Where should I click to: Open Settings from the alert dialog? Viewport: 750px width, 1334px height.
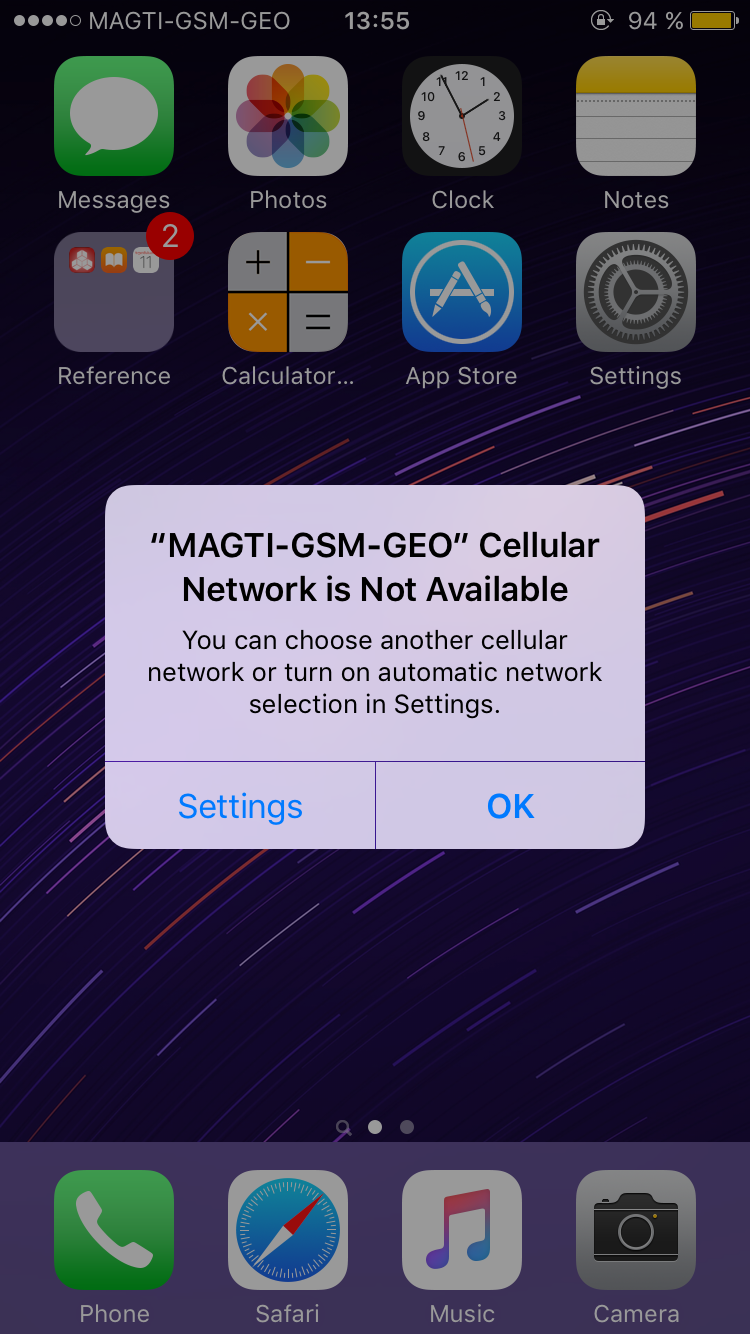240,806
